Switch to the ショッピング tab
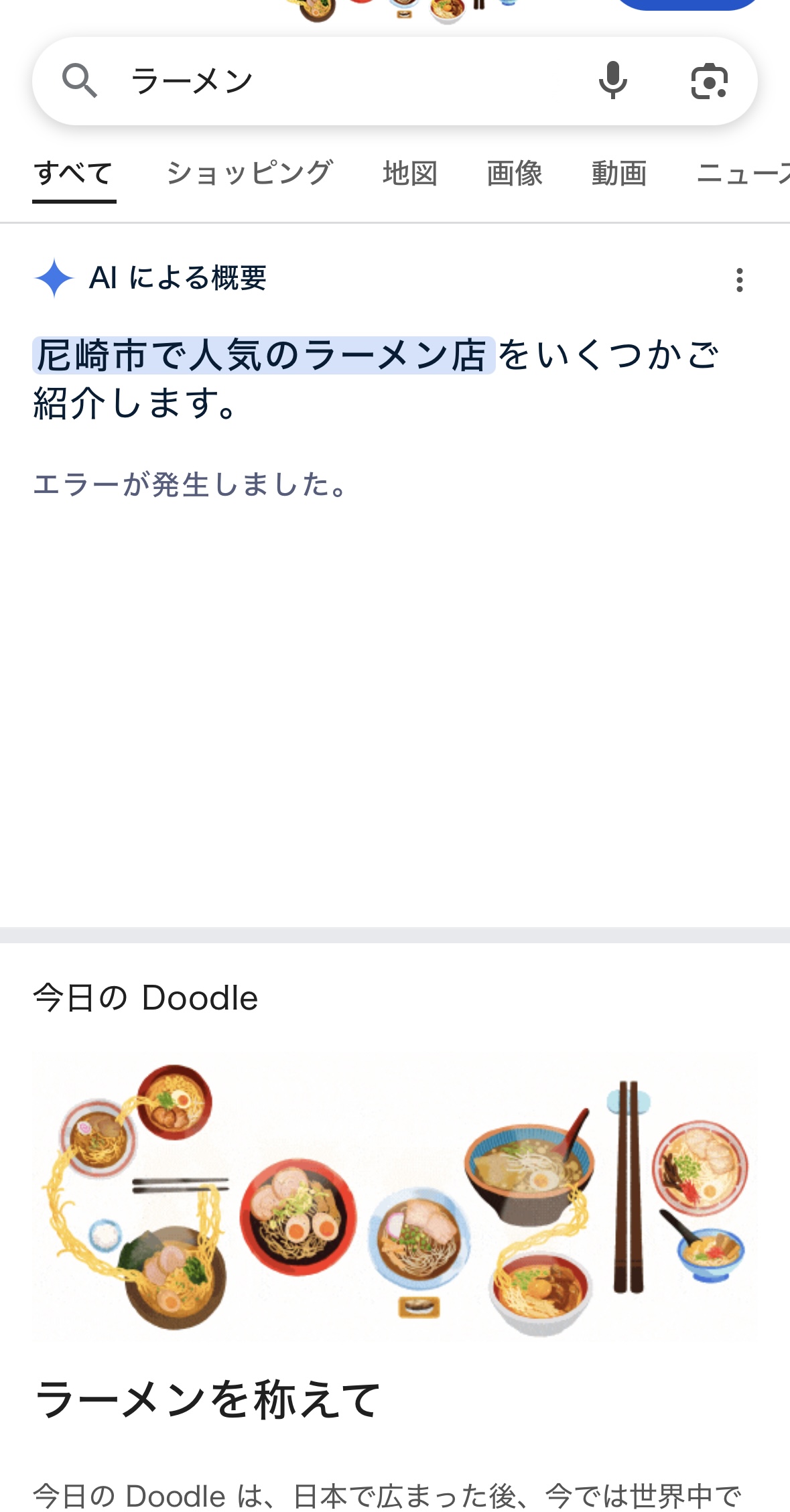This screenshot has width=790, height=1512. (x=249, y=174)
